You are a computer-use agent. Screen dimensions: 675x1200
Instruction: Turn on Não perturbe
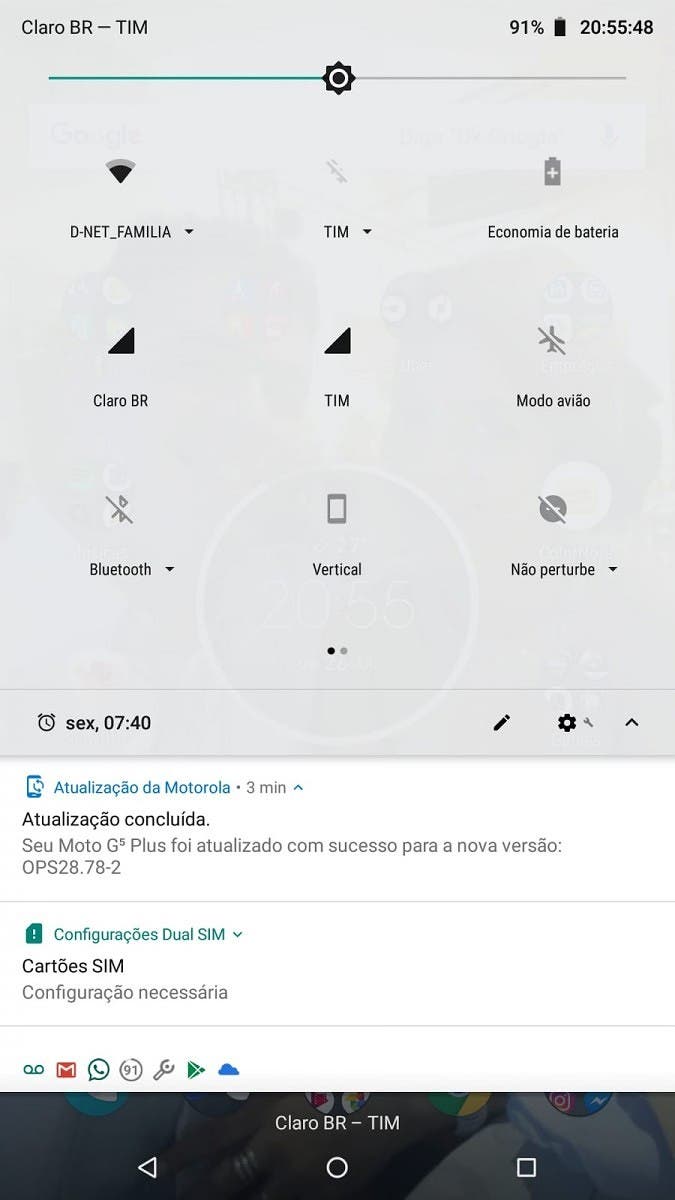click(x=552, y=510)
